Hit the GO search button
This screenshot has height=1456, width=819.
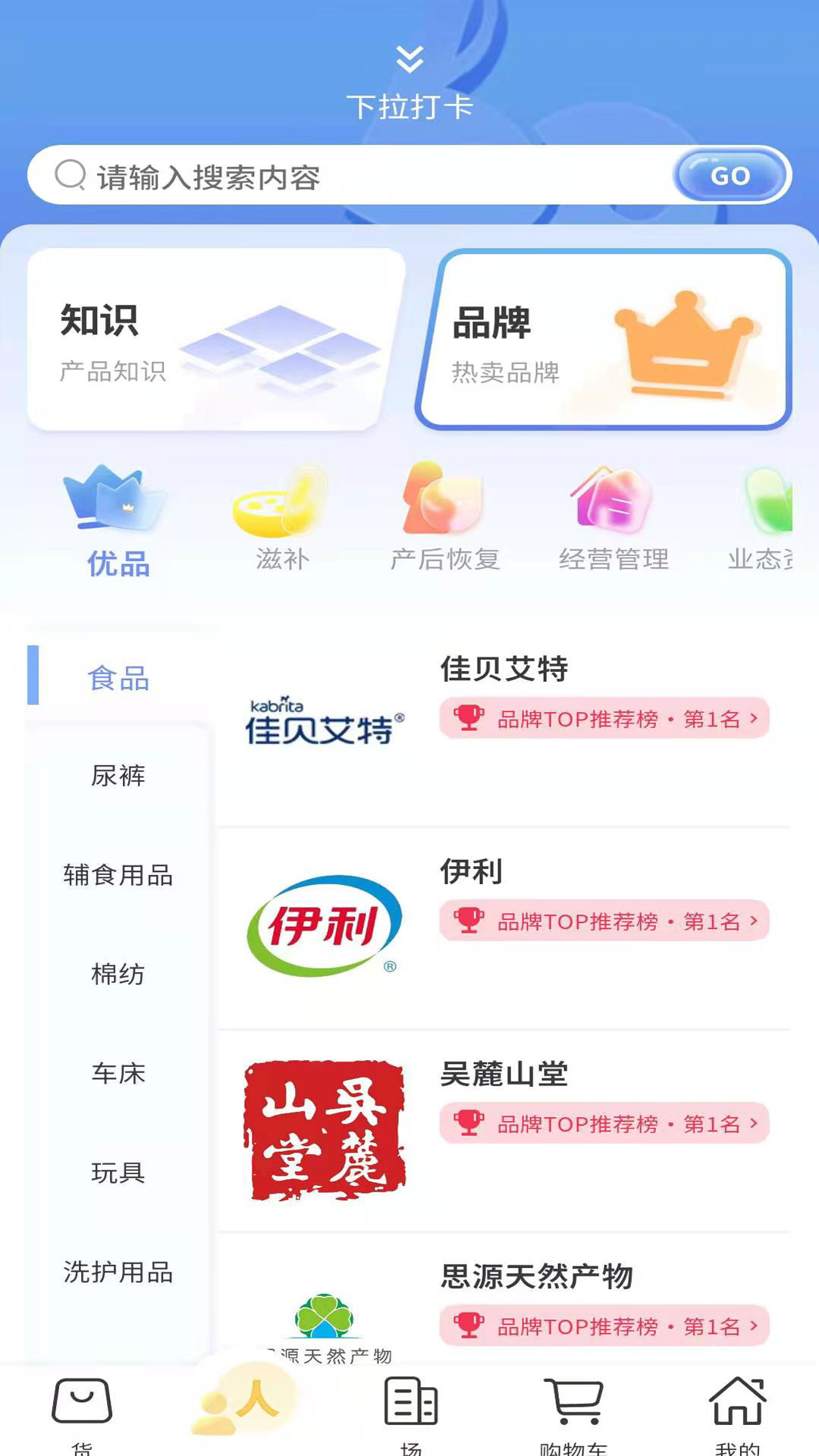(x=730, y=176)
